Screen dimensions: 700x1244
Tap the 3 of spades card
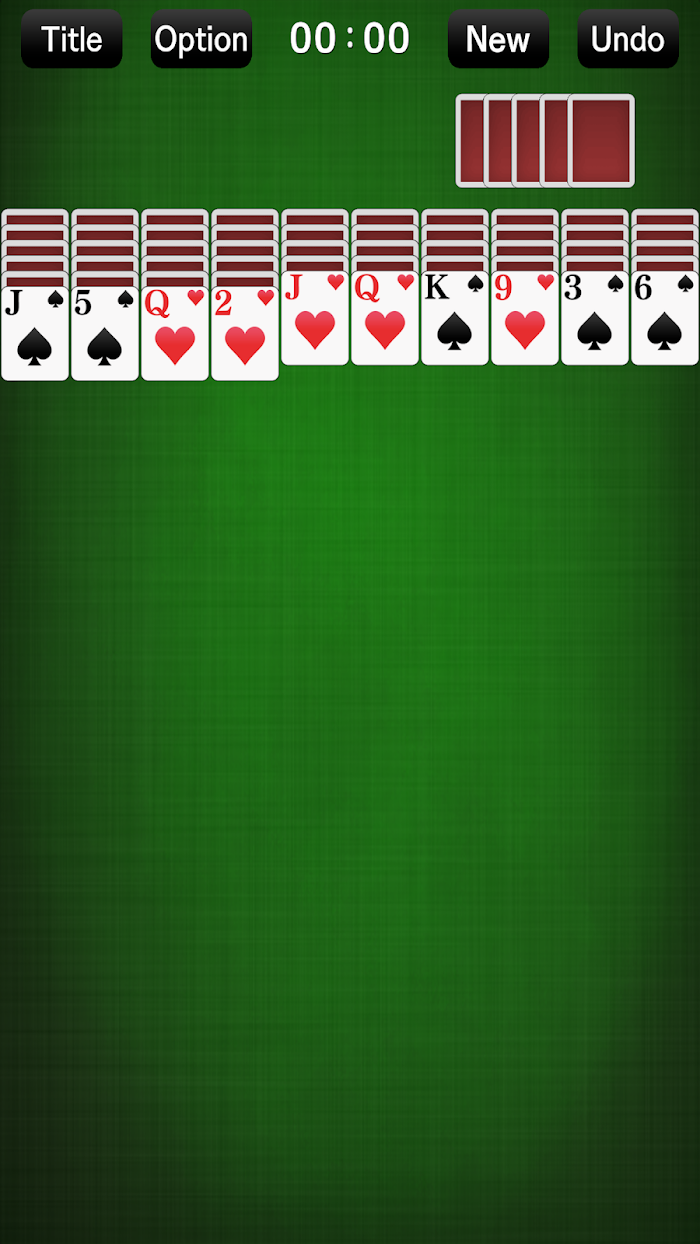click(x=595, y=318)
